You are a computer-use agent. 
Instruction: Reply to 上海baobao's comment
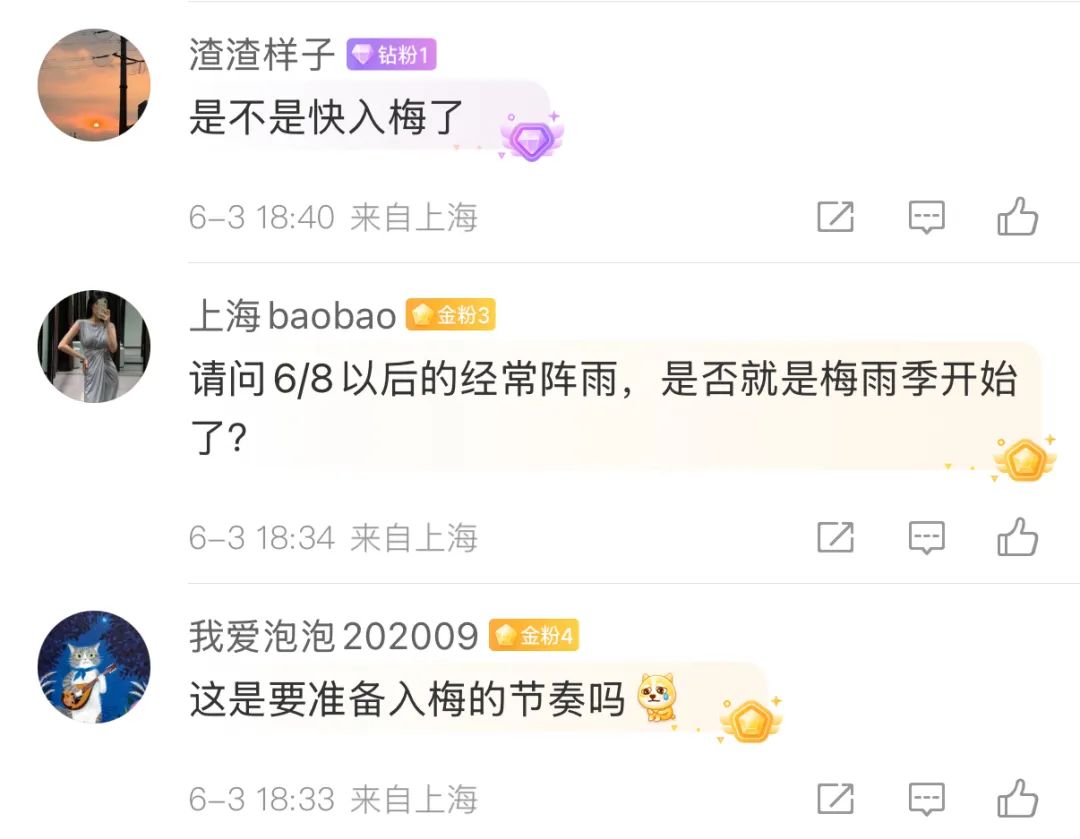click(x=926, y=538)
